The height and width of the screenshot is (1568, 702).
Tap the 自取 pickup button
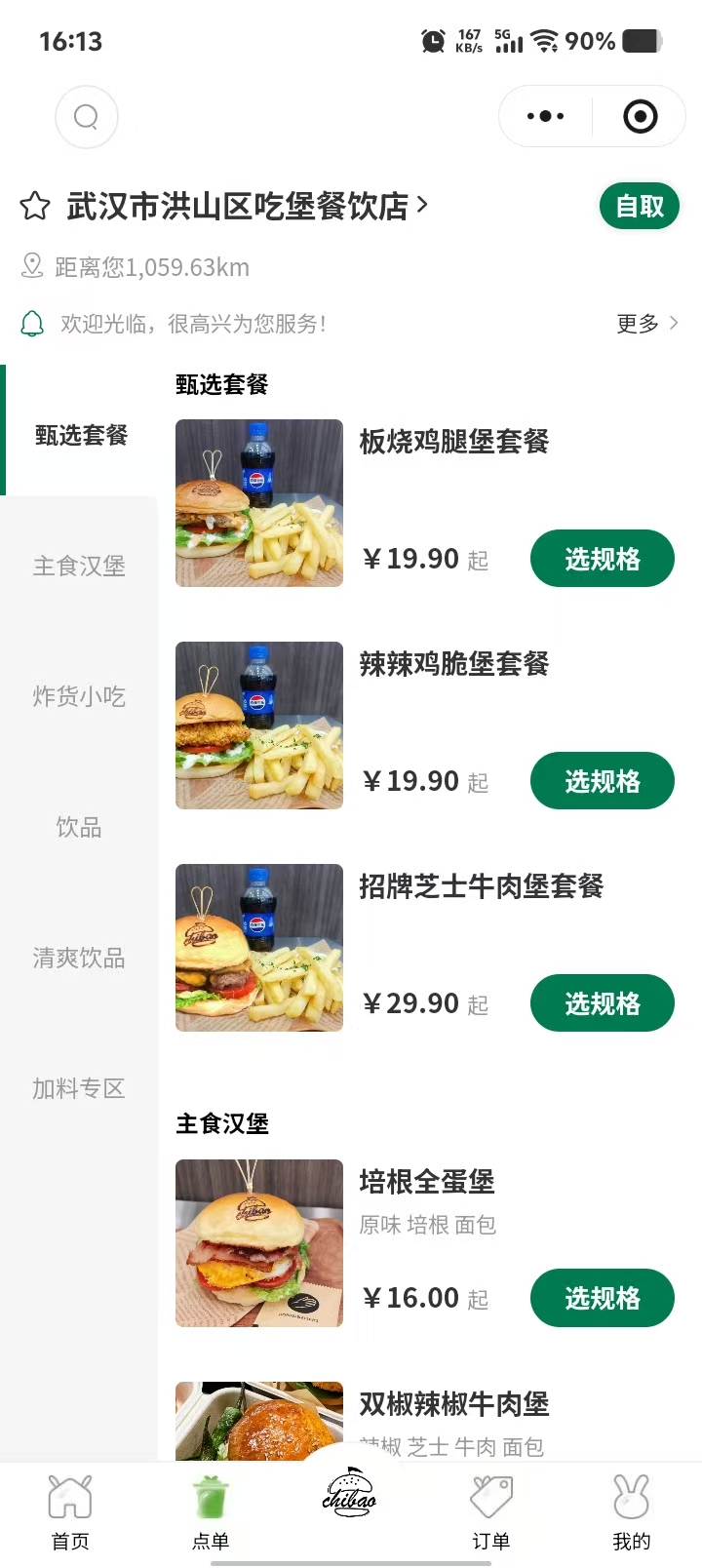click(x=639, y=206)
